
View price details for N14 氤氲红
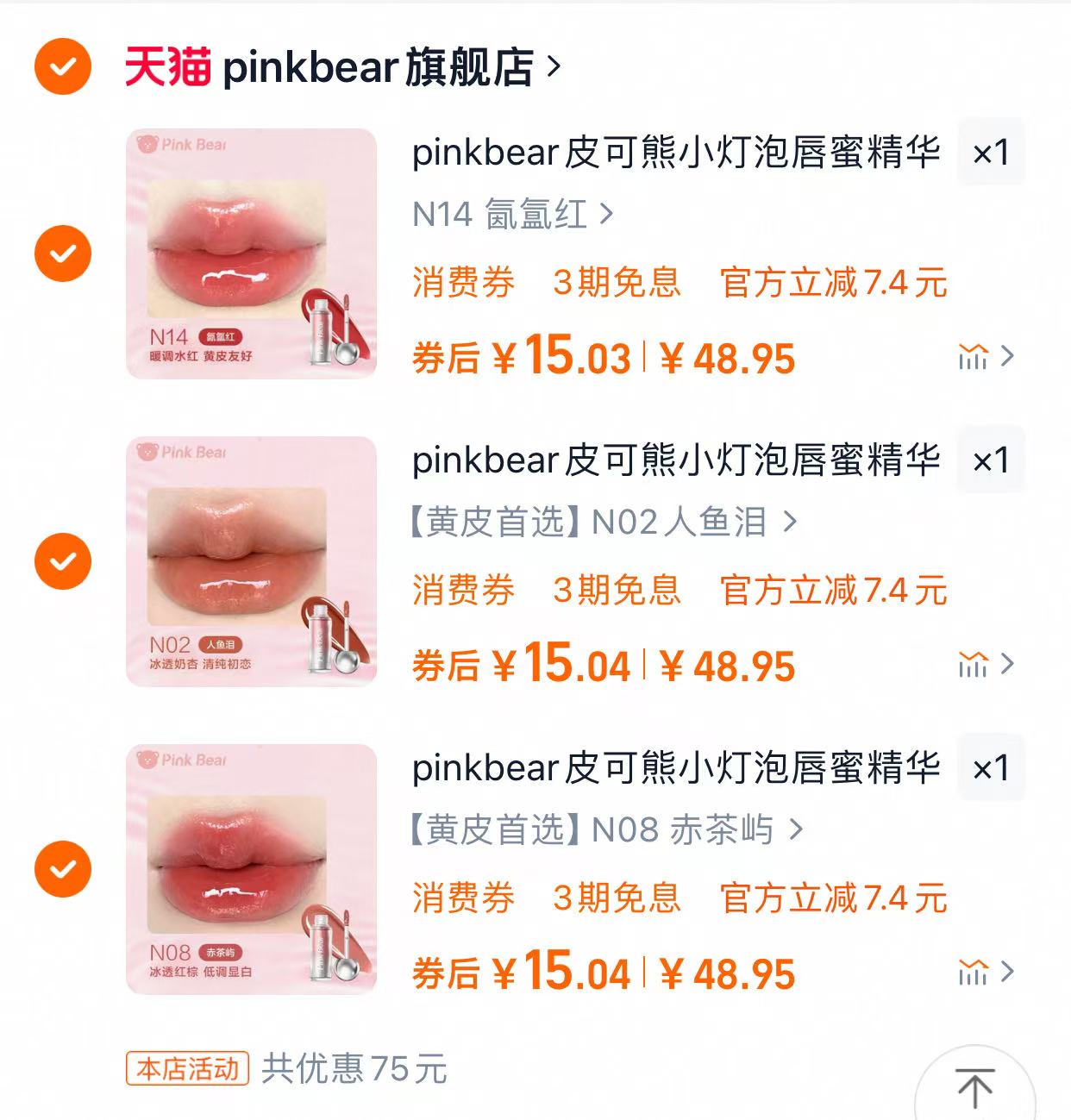pos(986,356)
